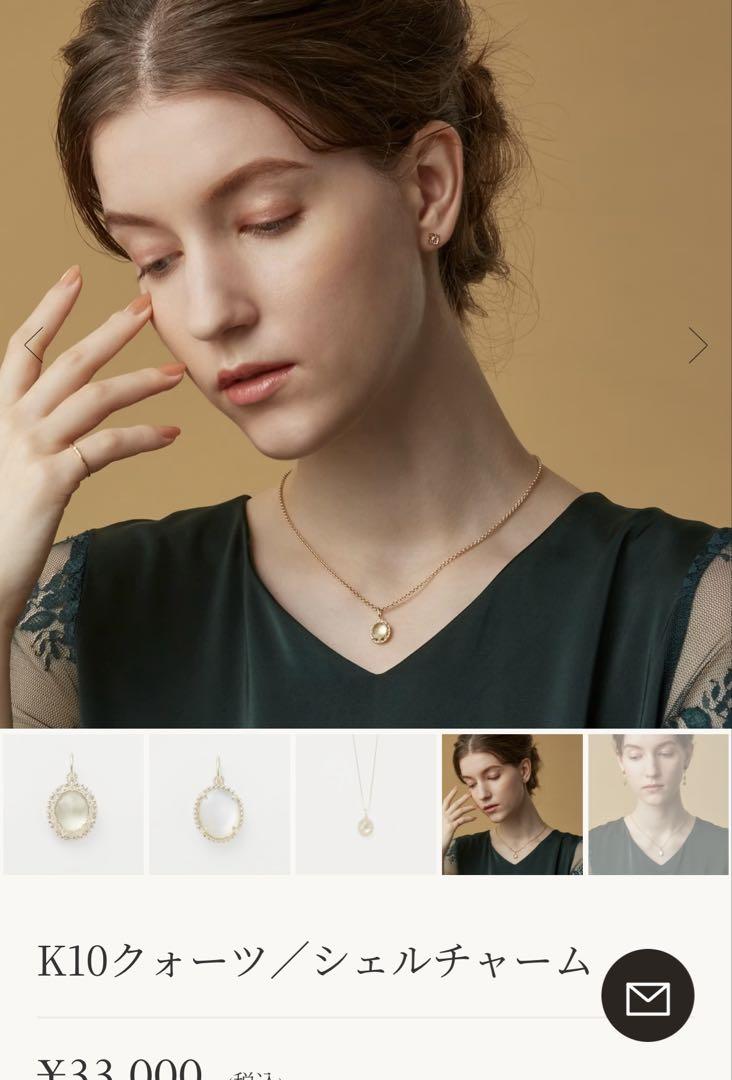
Task: Select the last model front-view thumbnail
Action: (x=658, y=804)
